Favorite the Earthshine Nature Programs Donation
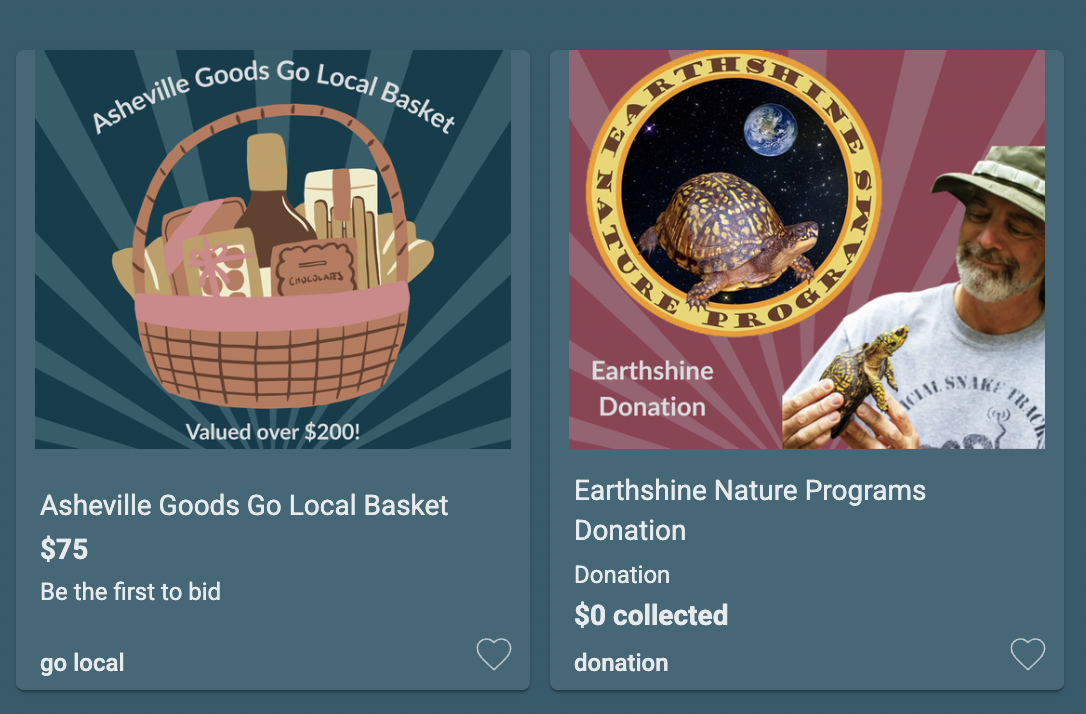This screenshot has height=714, width=1086. pyautogui.click(x=1027, y=655)
